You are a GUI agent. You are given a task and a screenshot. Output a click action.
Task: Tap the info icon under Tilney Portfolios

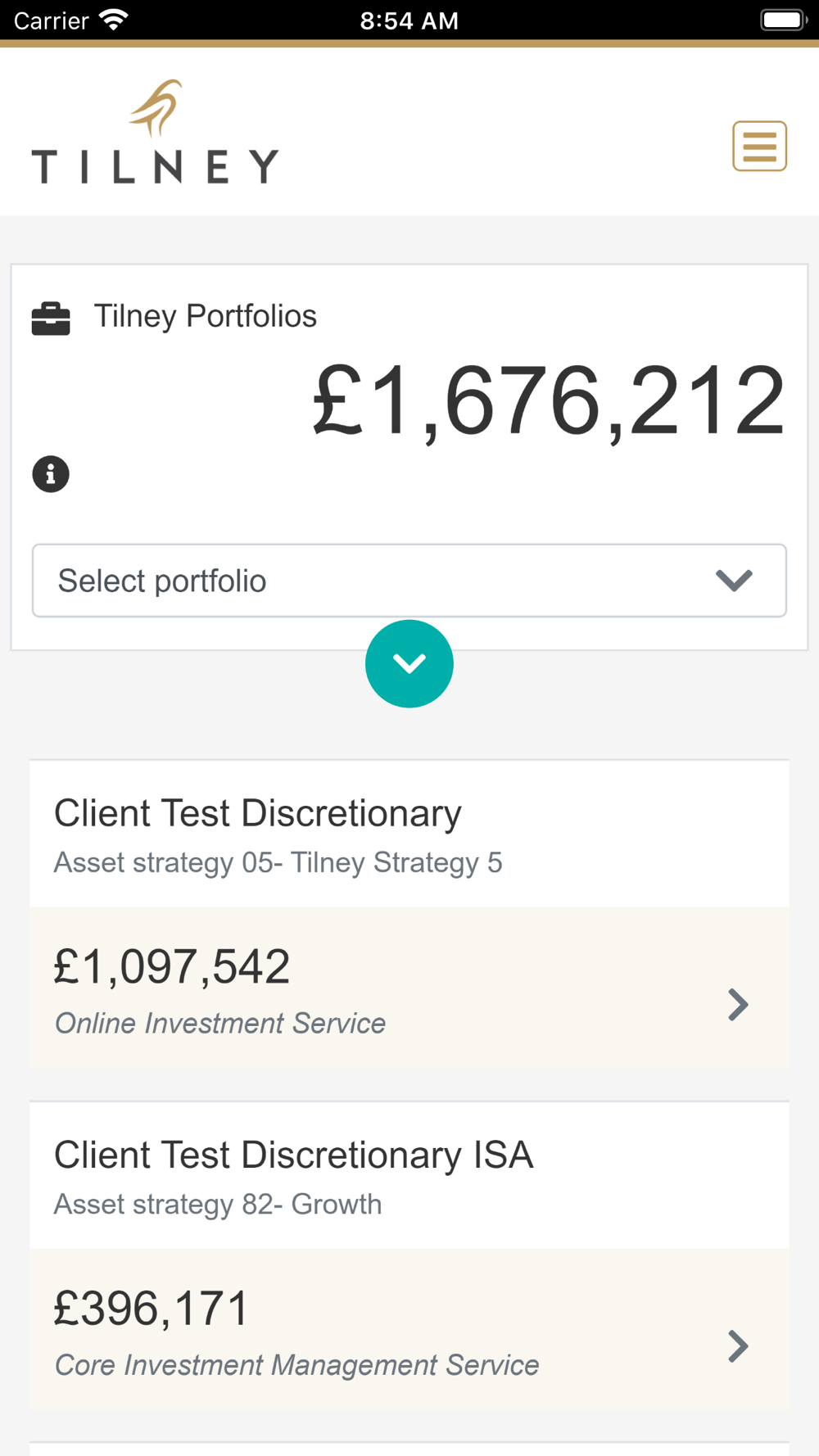click(51, 474)
